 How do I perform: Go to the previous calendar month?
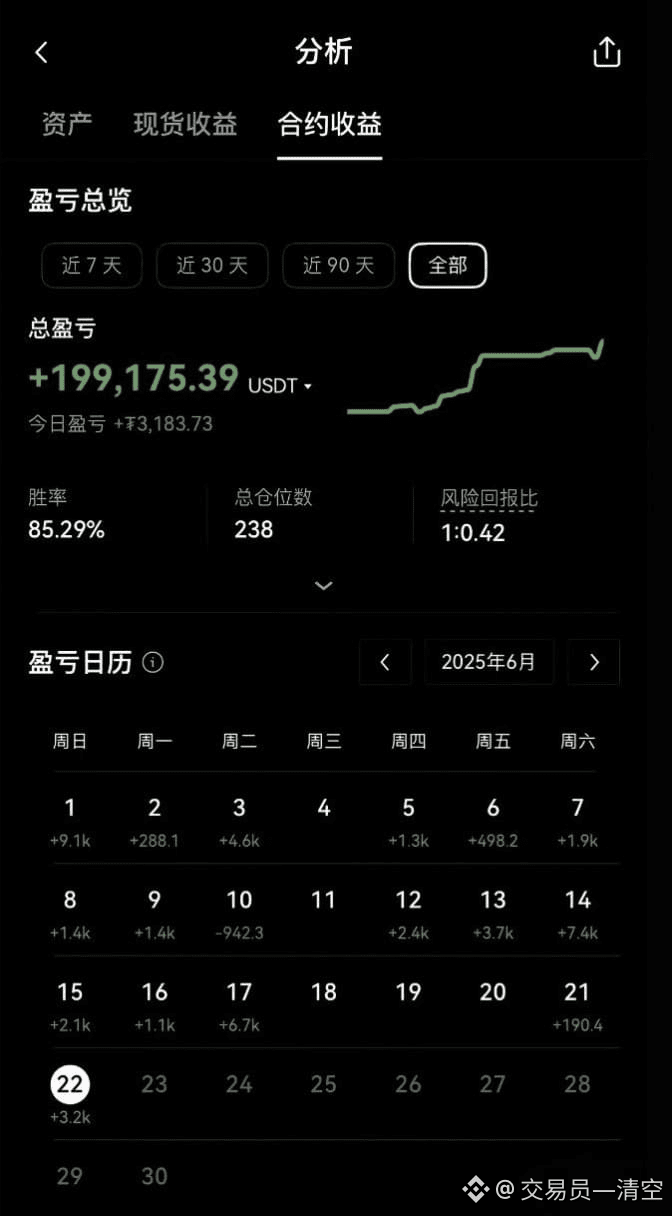(385, 662)
